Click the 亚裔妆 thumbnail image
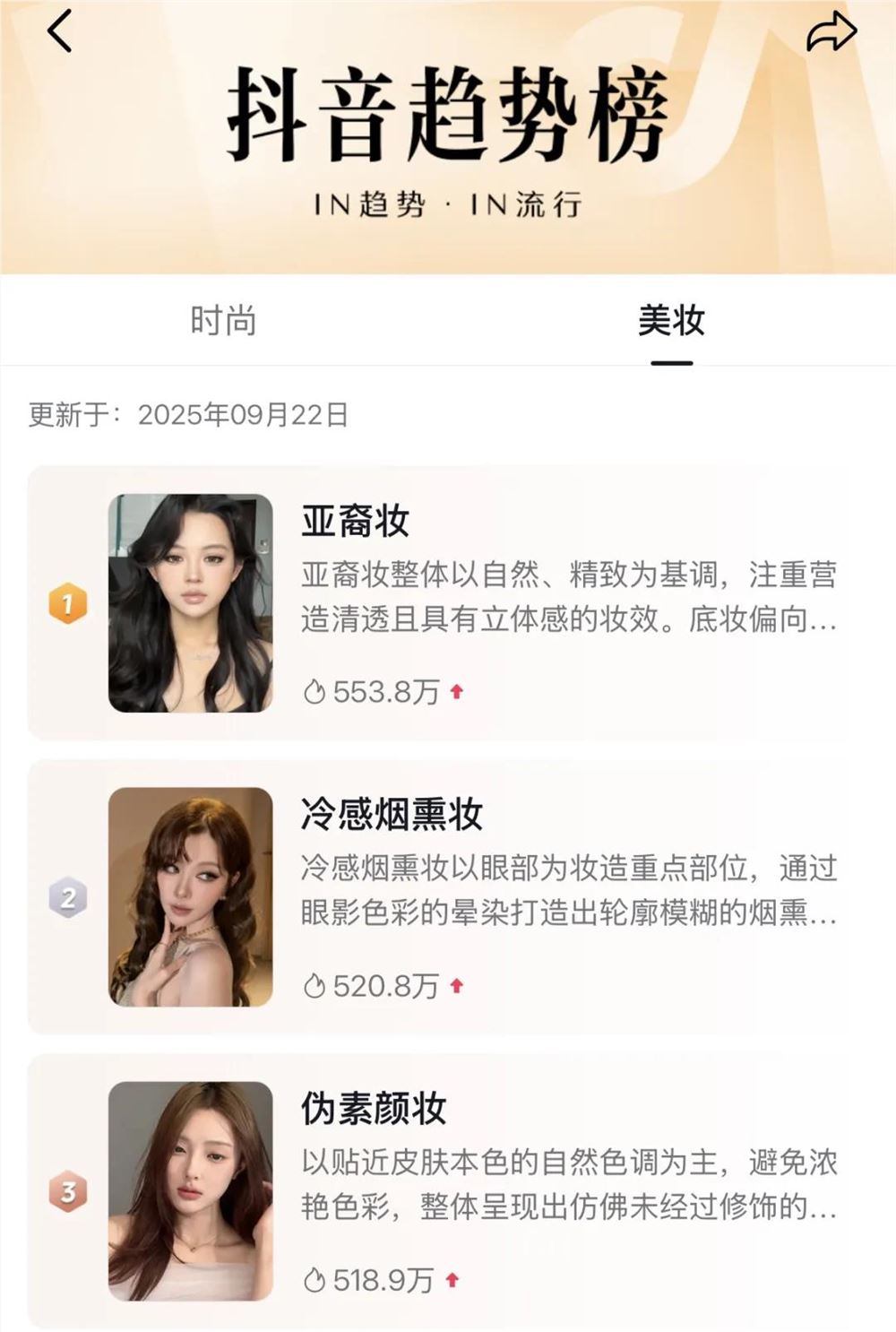896x1332 pixels. (x=193, y=602)
